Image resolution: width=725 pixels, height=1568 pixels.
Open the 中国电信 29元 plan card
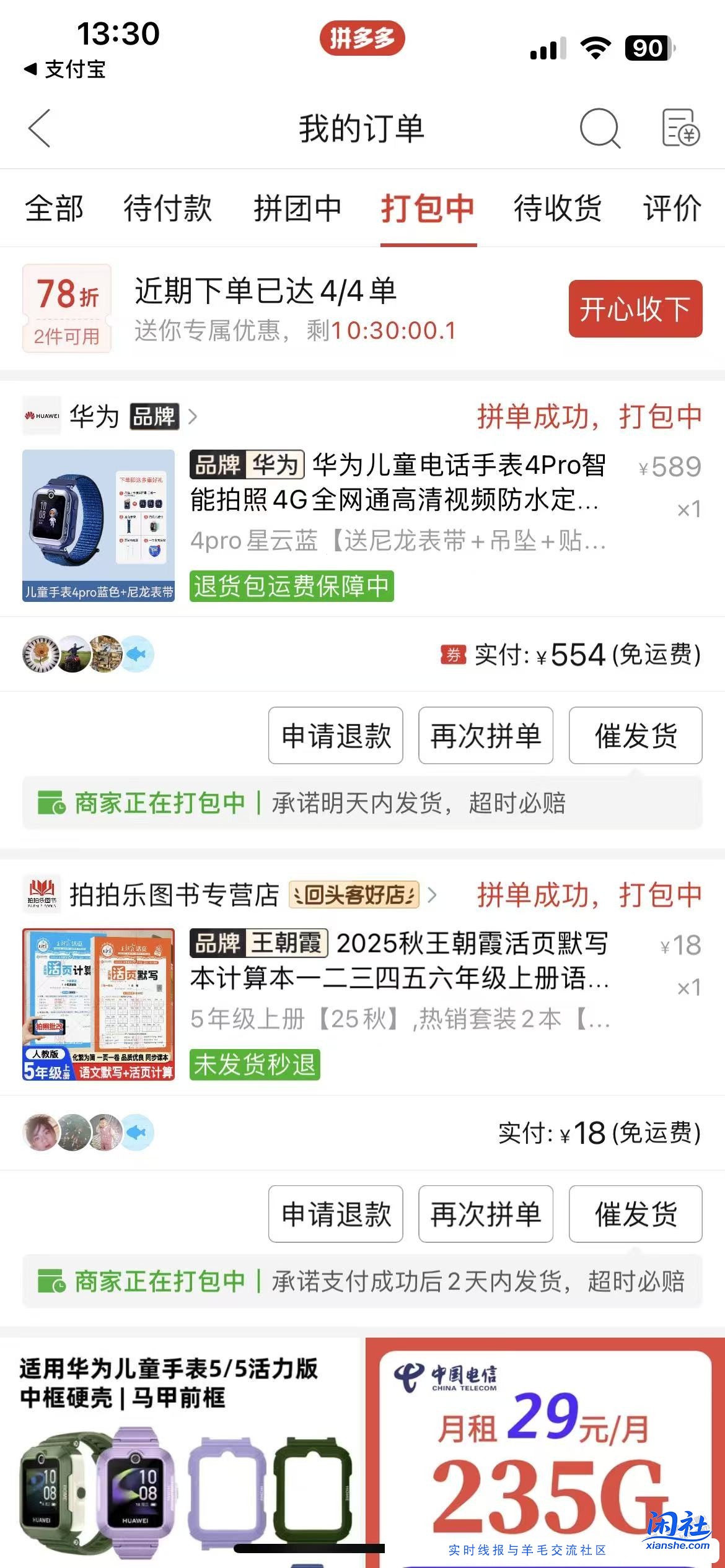coord(544,1449)
